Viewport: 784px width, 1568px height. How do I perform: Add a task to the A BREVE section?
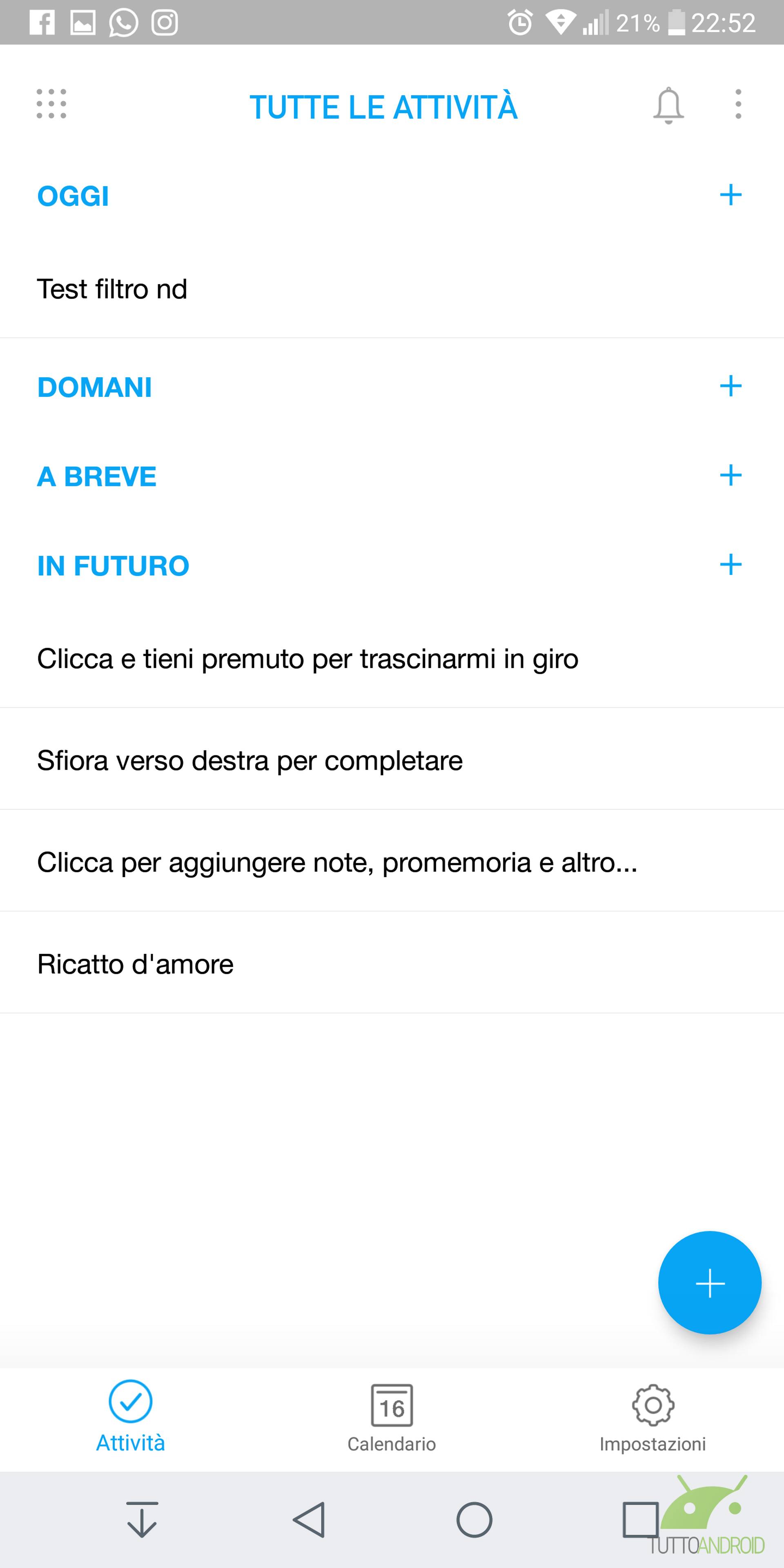click(731, 475)
